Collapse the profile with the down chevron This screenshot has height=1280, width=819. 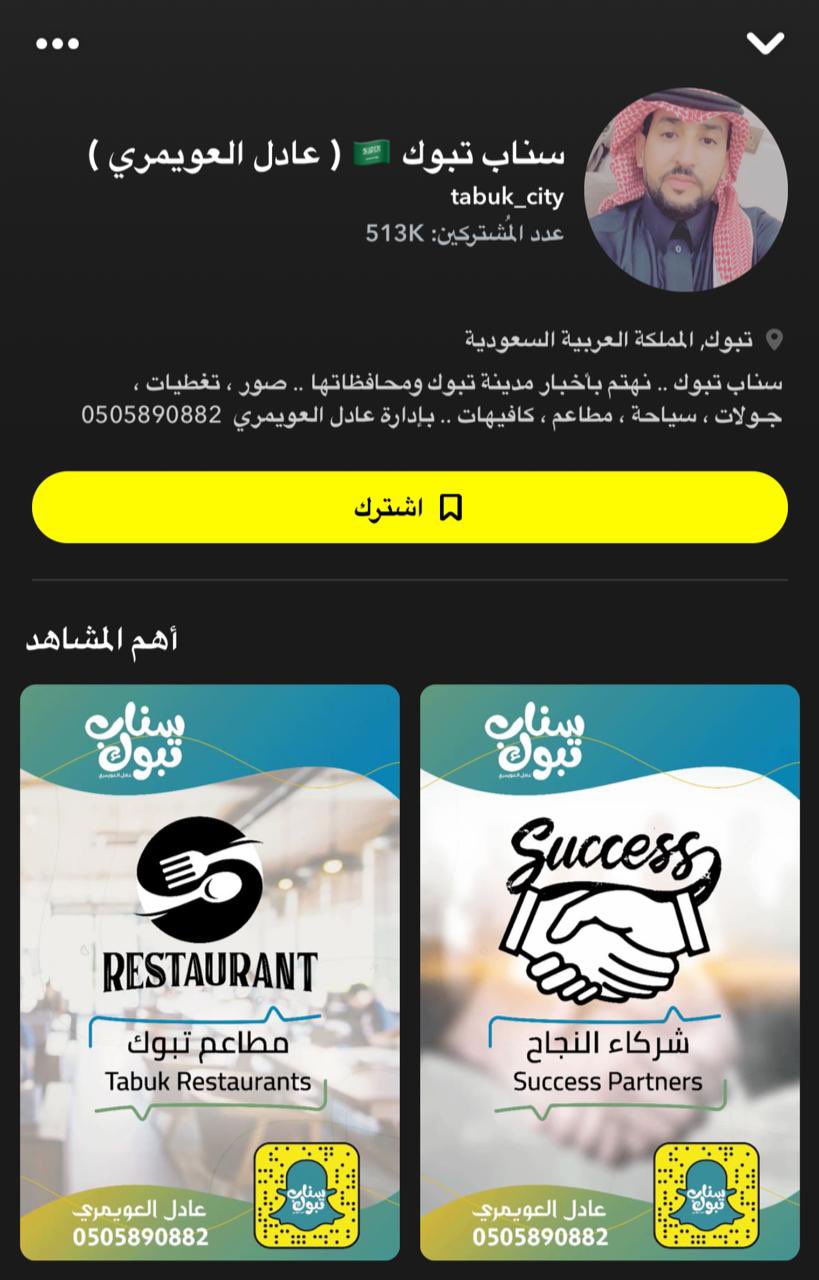[765, 44]
